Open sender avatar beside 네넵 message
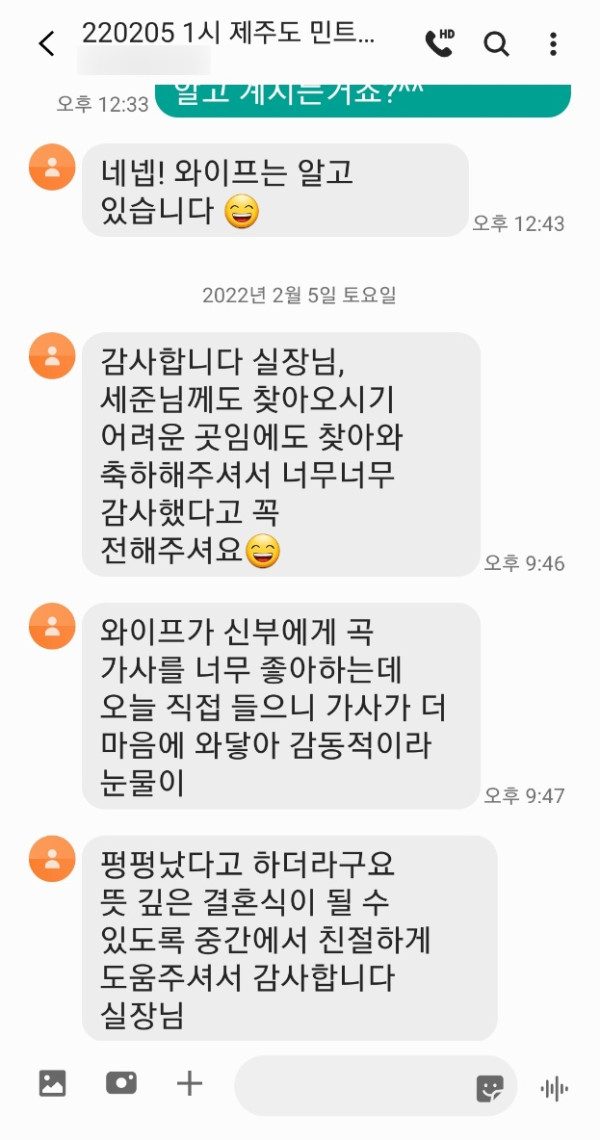This screenshot has height=1140, width=600. click(x=52, y=168)
